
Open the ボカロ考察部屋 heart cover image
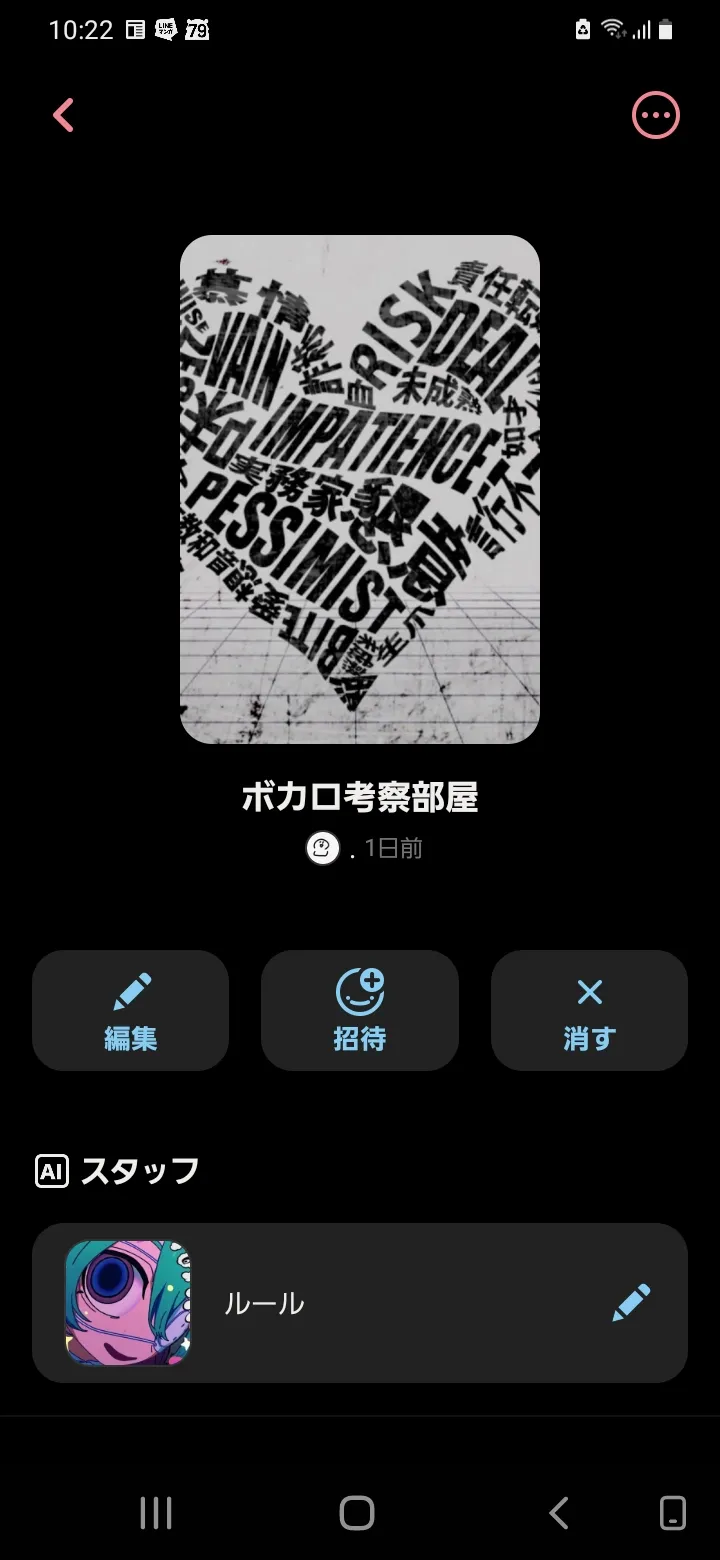click(x=360, y=489)
